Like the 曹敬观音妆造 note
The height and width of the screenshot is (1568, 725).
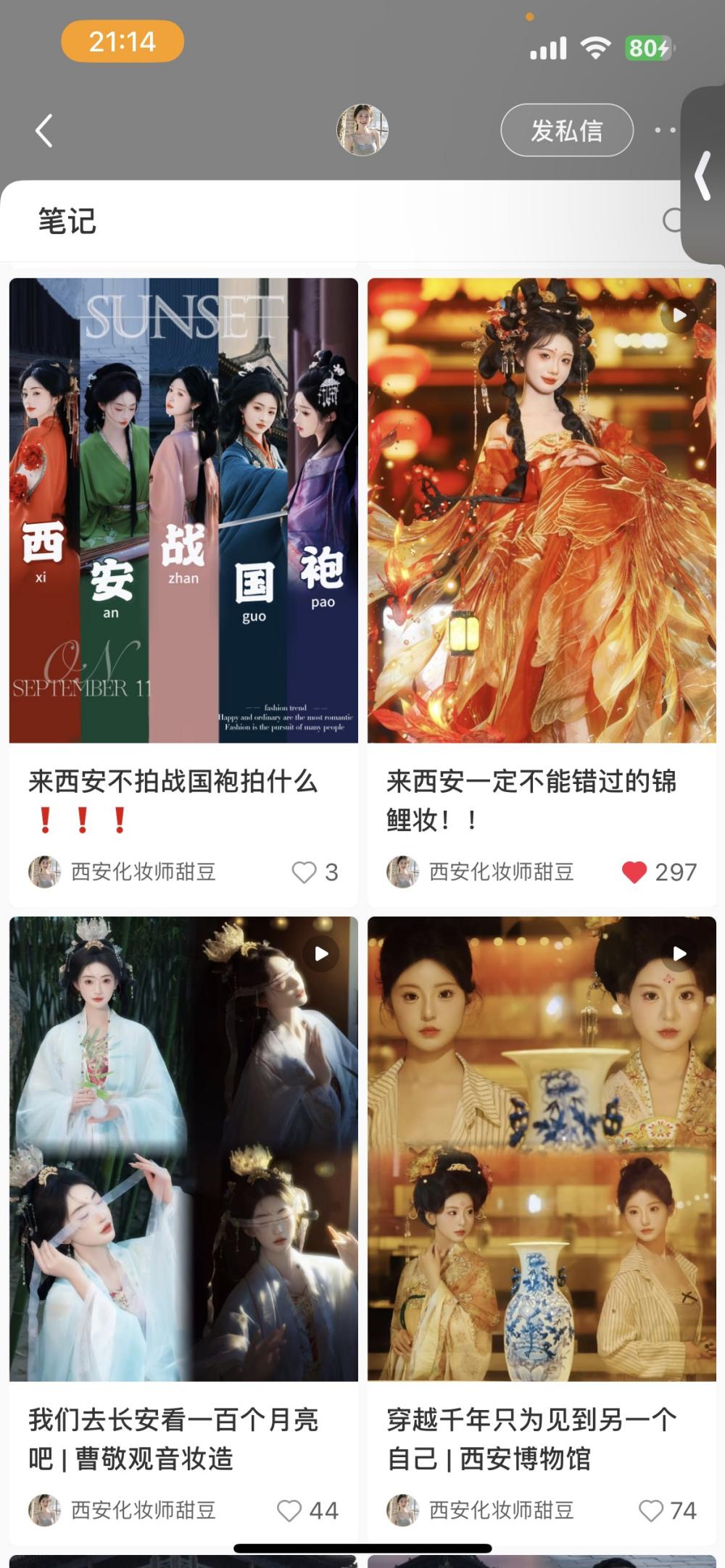289,1510
